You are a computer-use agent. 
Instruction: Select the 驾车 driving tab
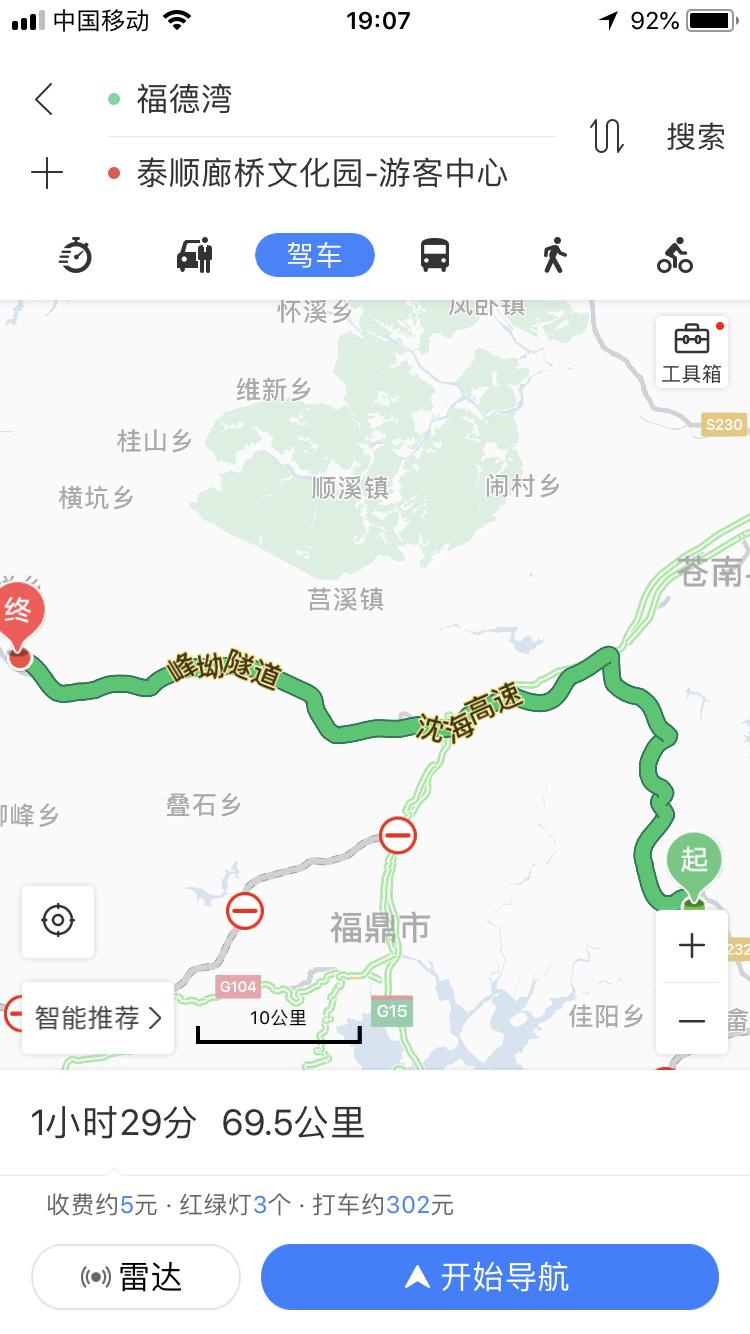(314, 256)
